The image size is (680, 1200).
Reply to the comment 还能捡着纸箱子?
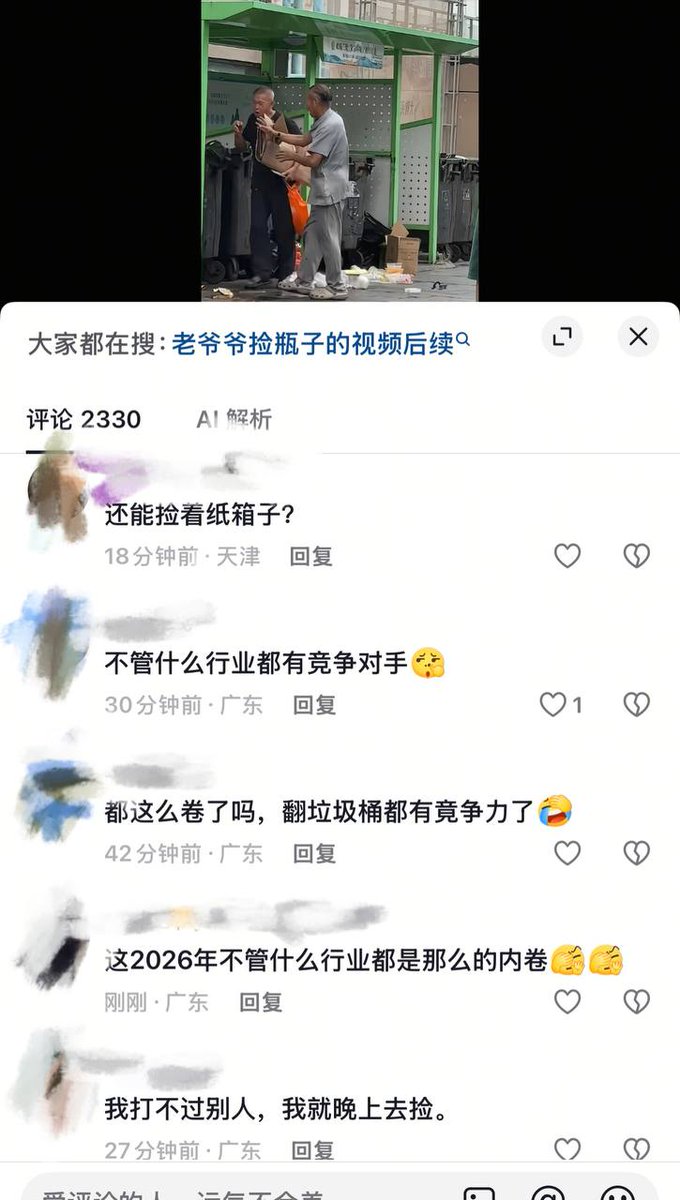point(311,556)
